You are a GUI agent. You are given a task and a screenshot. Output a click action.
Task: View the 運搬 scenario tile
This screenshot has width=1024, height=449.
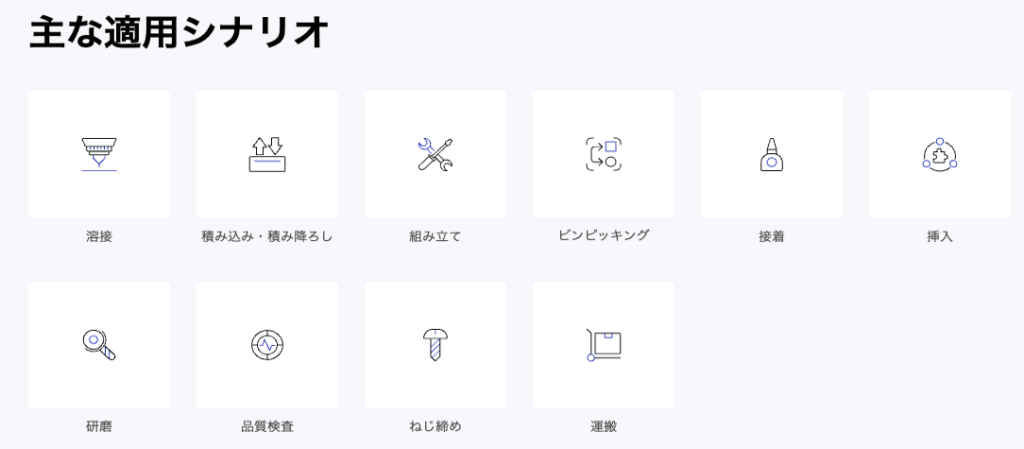603,345
